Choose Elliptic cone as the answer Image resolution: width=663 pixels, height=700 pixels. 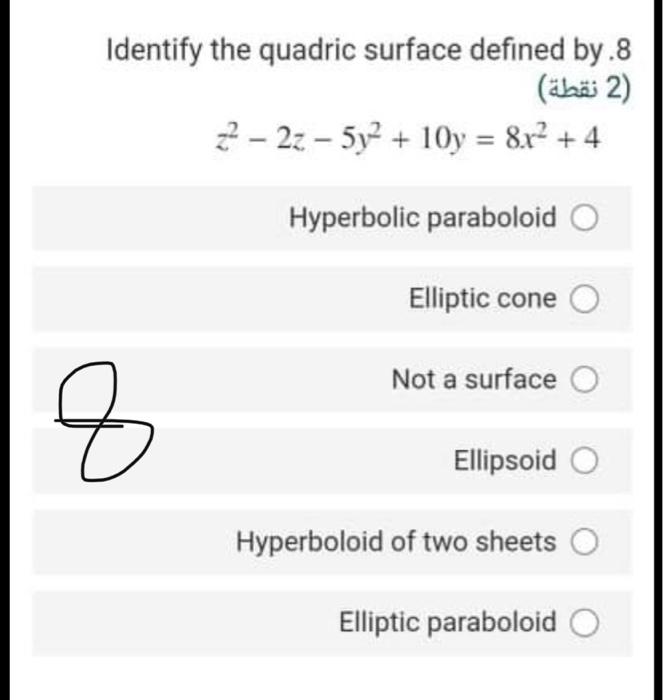pos(585,299)
